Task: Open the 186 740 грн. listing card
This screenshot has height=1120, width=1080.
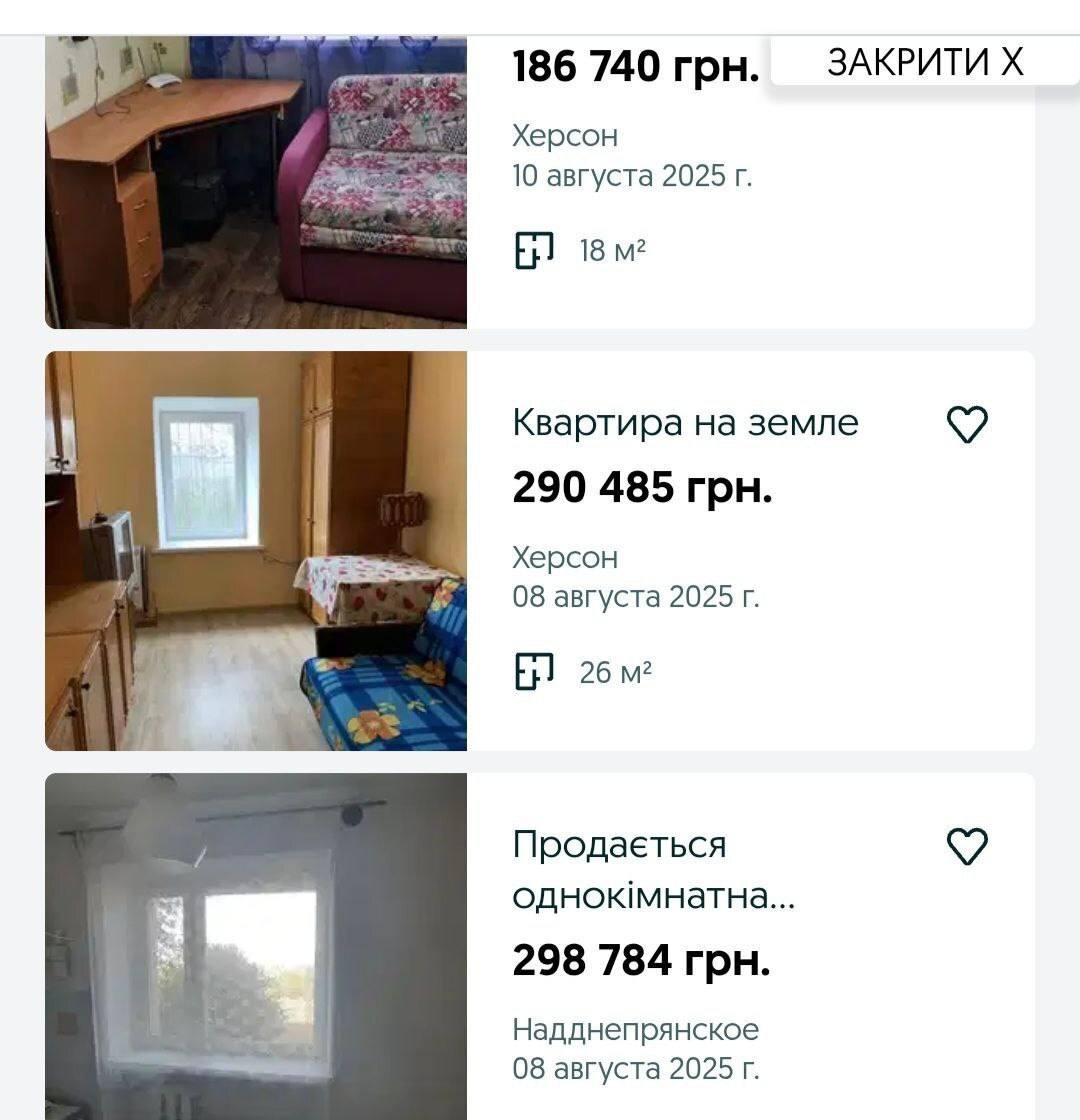Action: (x=636, y=68)
